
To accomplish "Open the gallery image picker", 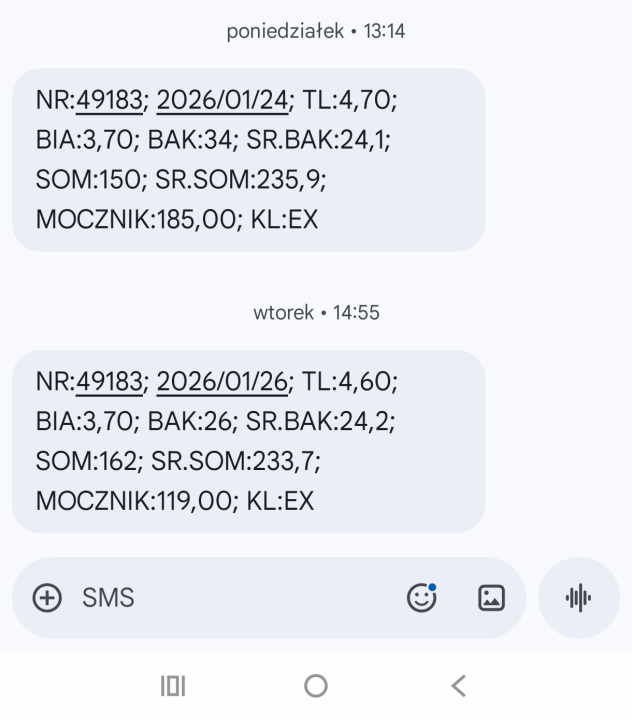I will (x=491, y=598).
